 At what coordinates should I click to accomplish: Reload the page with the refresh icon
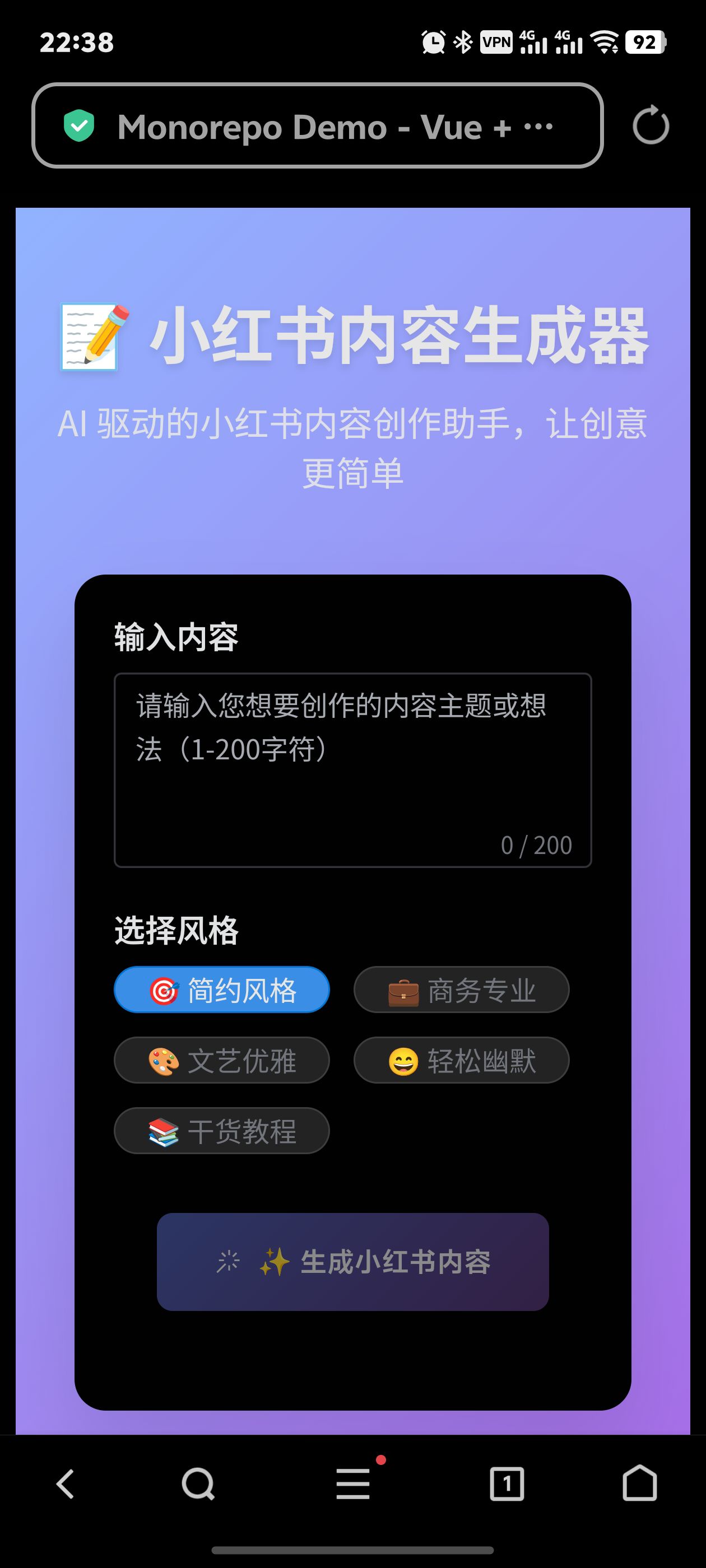pos(651,126)
